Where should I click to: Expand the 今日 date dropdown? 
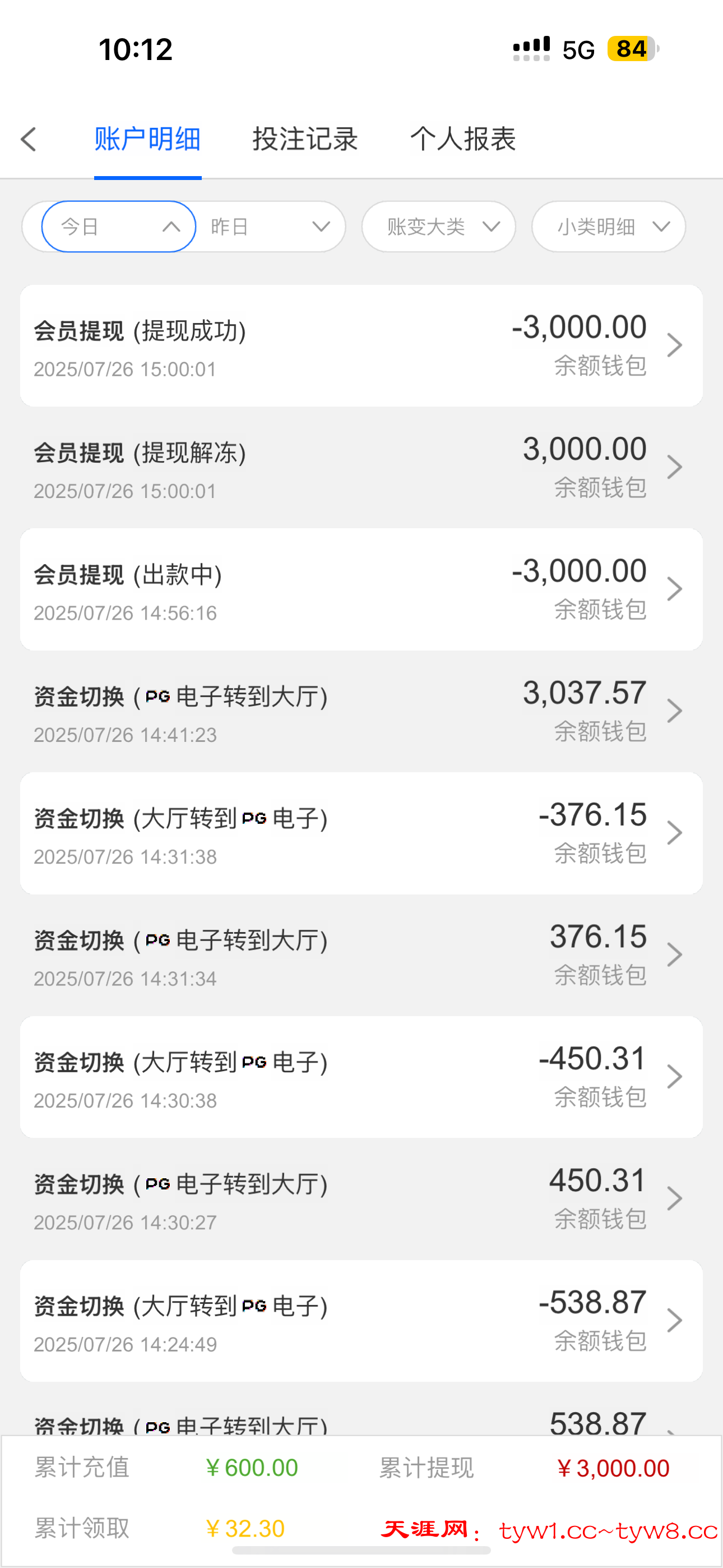(119, 227)
